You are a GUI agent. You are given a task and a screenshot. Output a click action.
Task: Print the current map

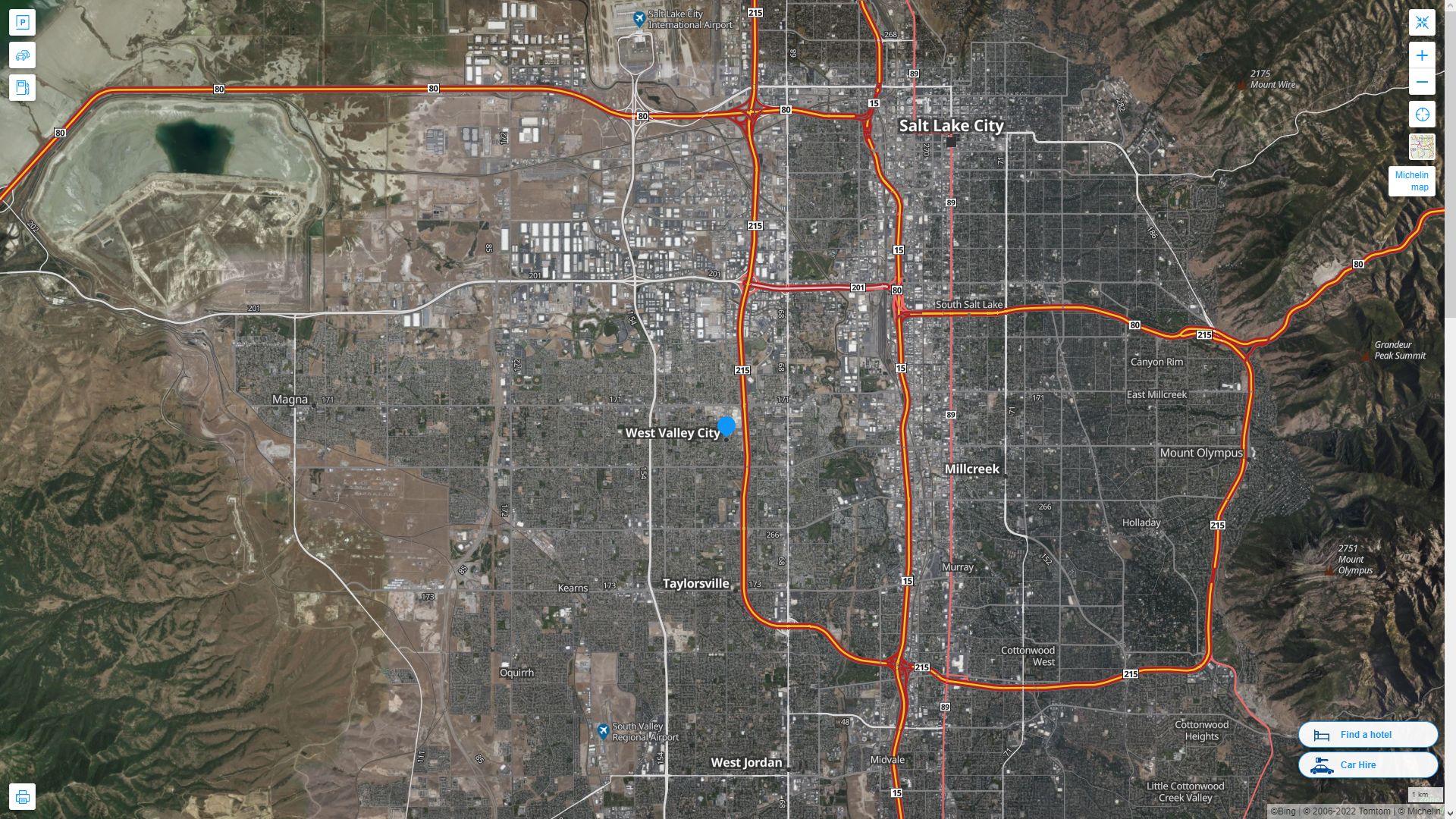tap(22, 797)
